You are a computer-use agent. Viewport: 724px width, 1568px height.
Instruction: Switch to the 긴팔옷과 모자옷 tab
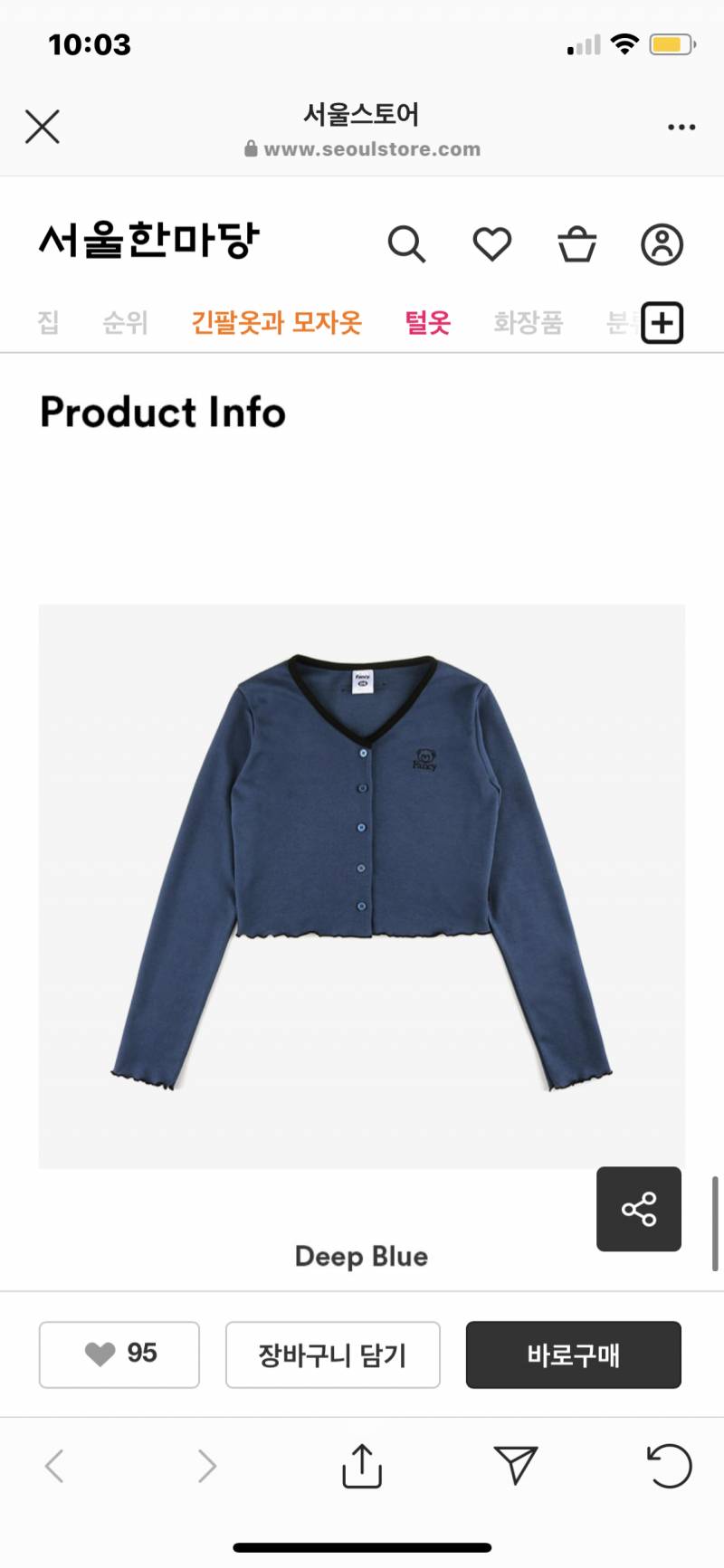coord(276,322)
